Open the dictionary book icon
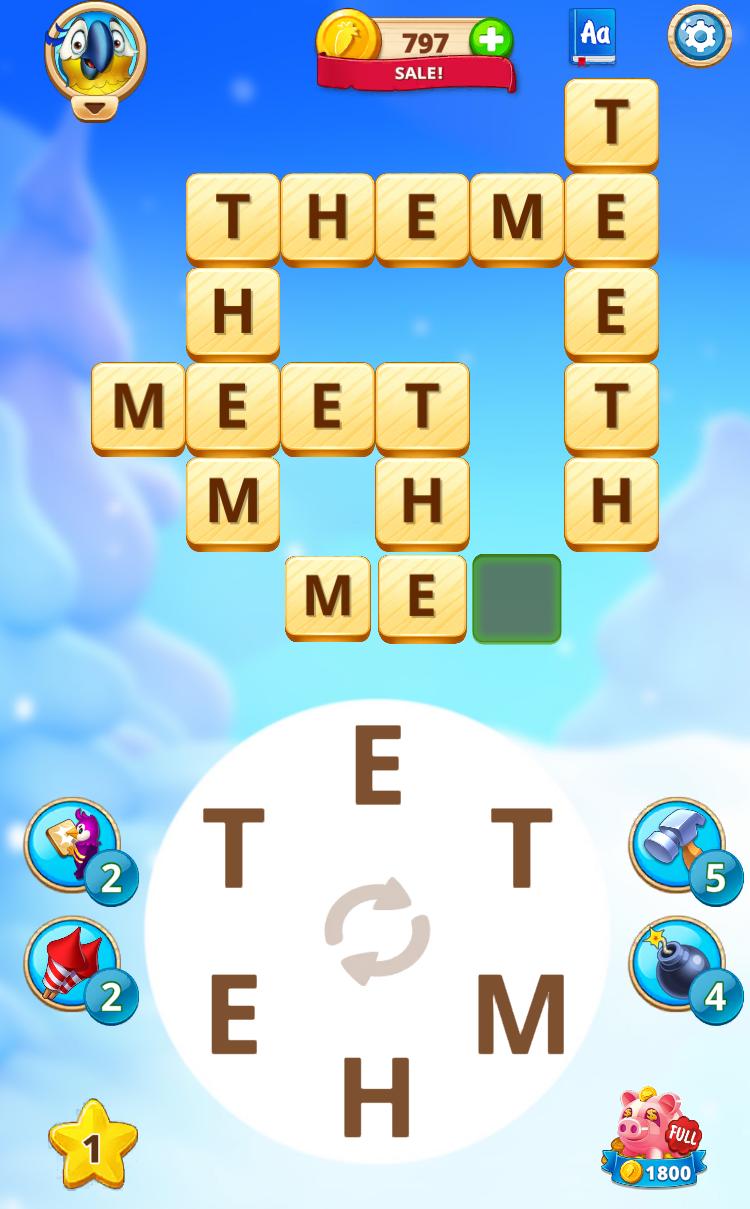Viewport: 750px width, 1209px height. [x=593, y=36]
